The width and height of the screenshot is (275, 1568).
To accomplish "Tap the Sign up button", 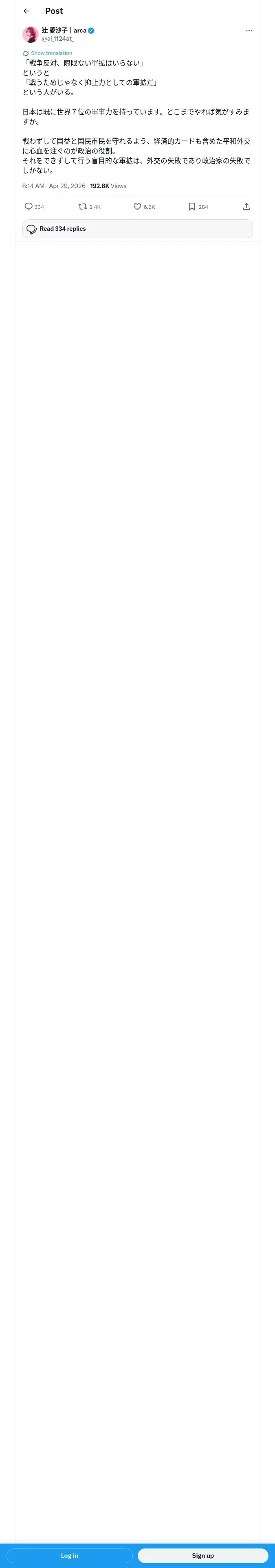I will tap(203, 1555).
